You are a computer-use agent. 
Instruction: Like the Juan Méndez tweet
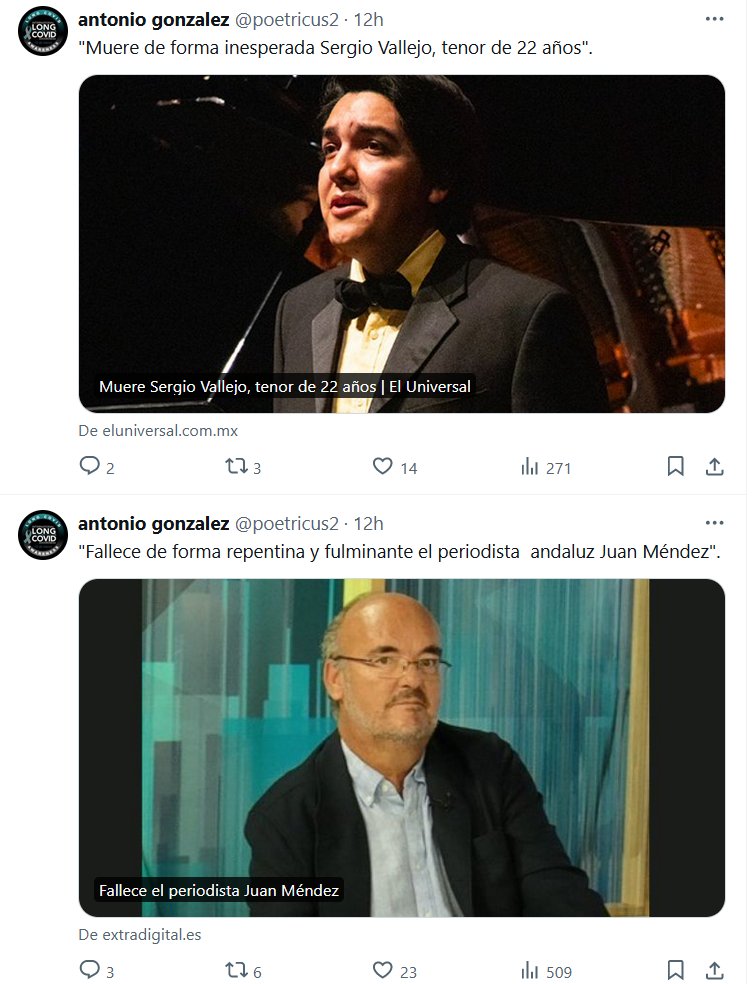[382, 970]
